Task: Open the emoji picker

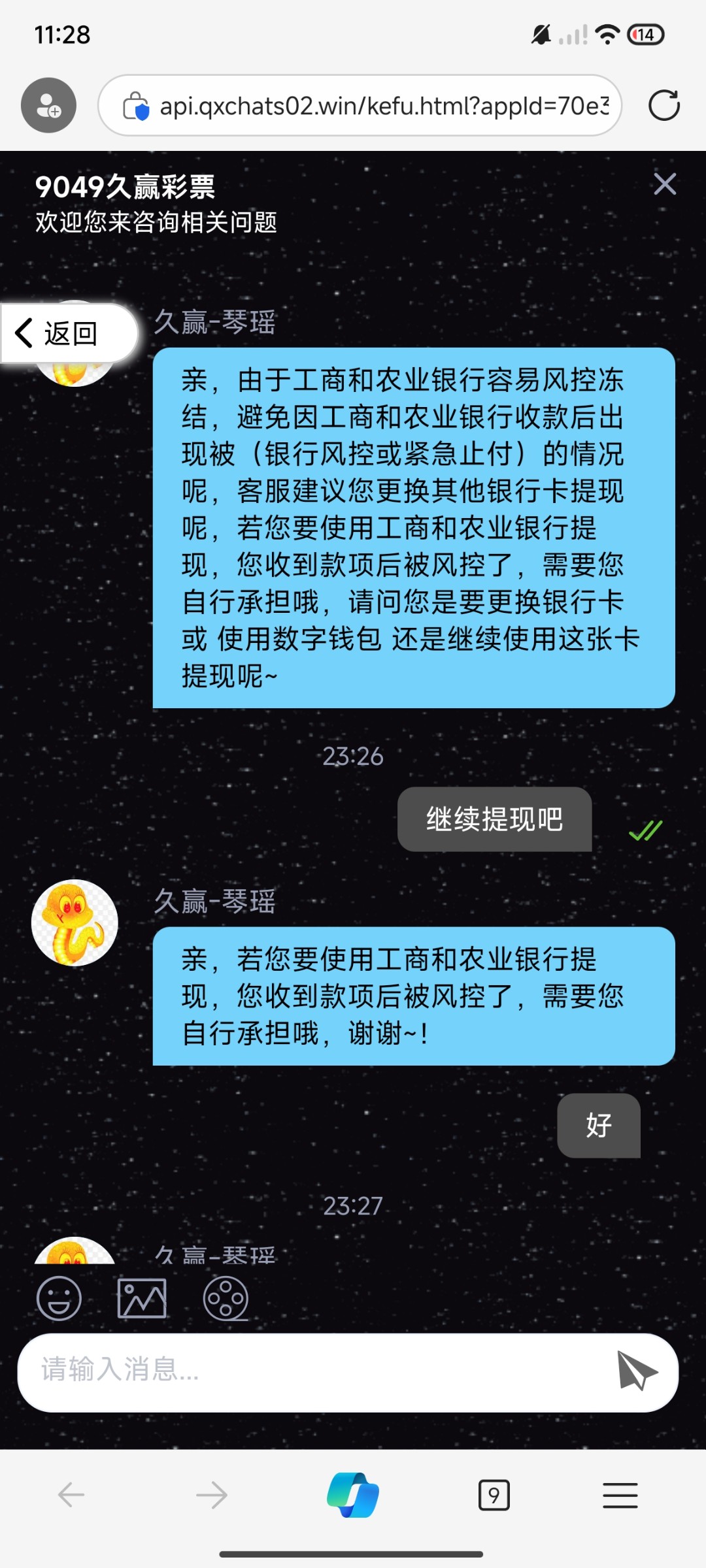Action: coord(59,1298)
